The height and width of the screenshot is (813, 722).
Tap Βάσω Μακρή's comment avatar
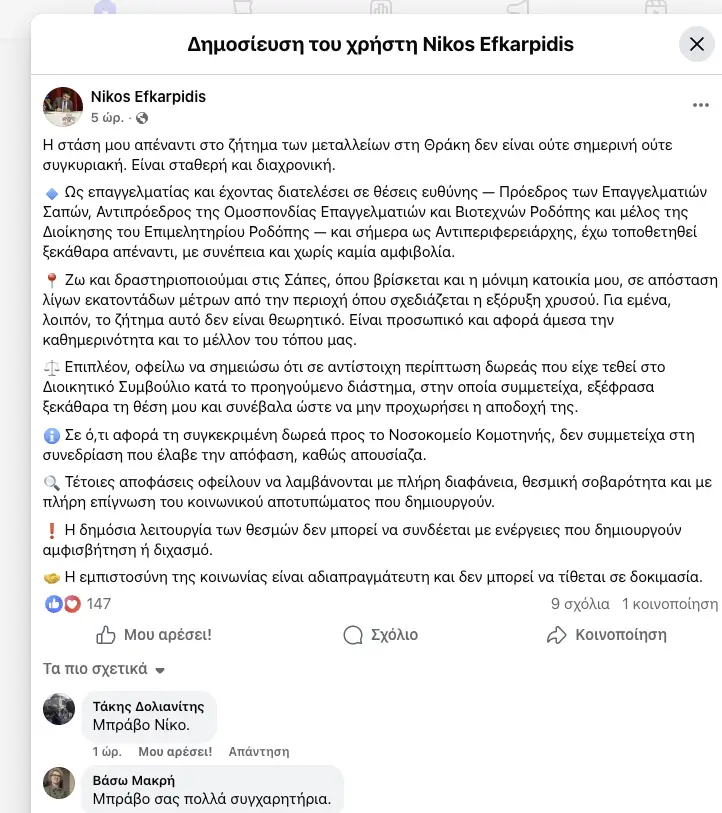tap(59, 782)
